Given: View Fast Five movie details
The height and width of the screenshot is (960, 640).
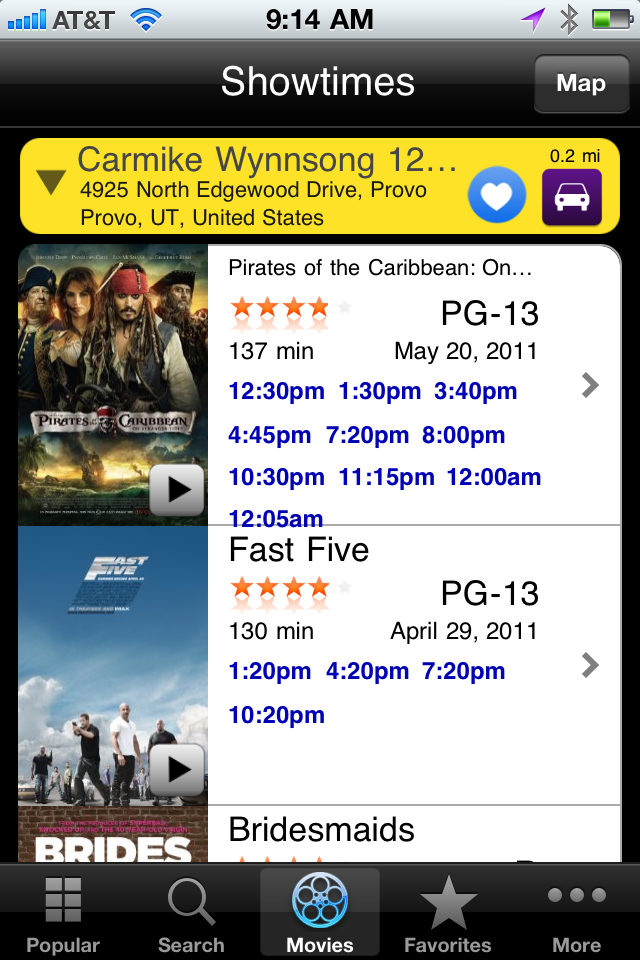Looking at the screenshot, I should 590,665.
